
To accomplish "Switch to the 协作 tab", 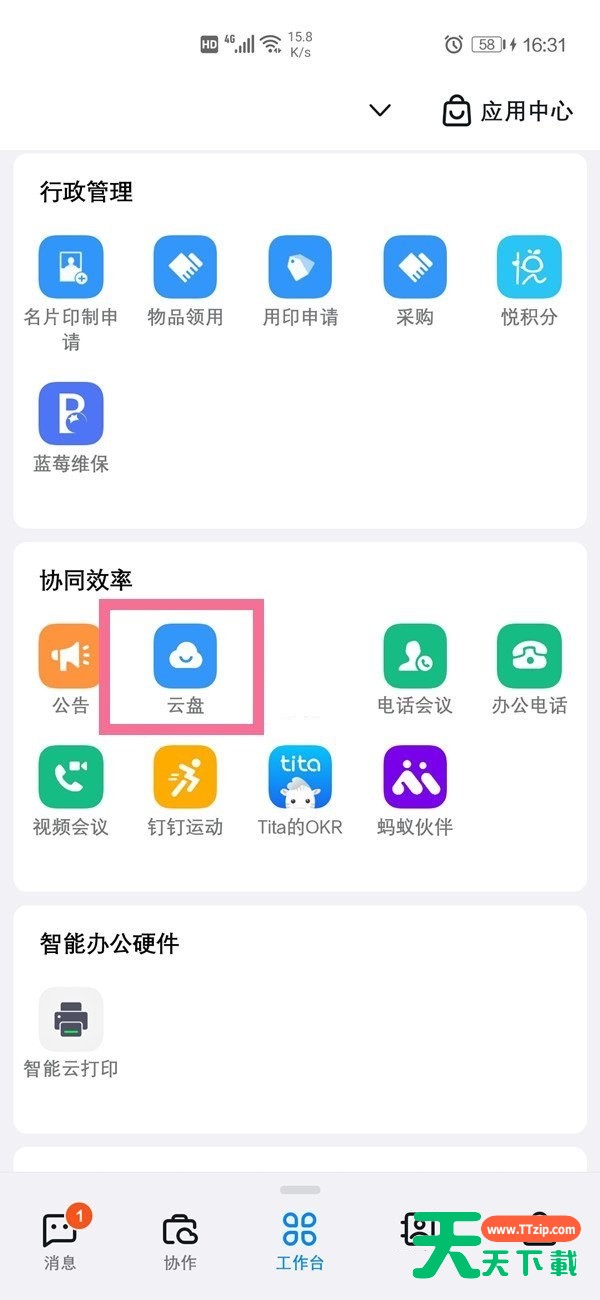I will pos(180,1240).
